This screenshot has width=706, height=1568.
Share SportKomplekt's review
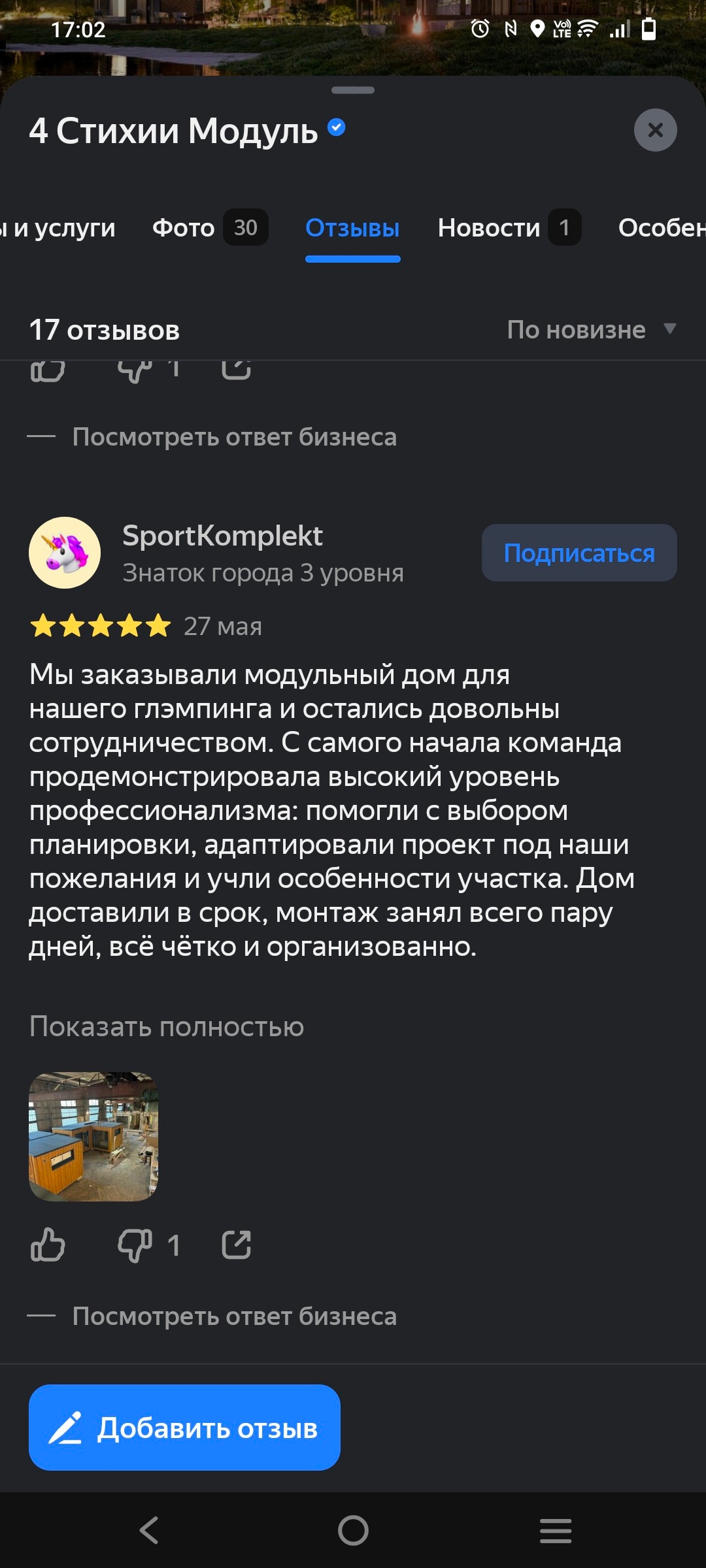pyautogui.click(x=236, y=1244)
